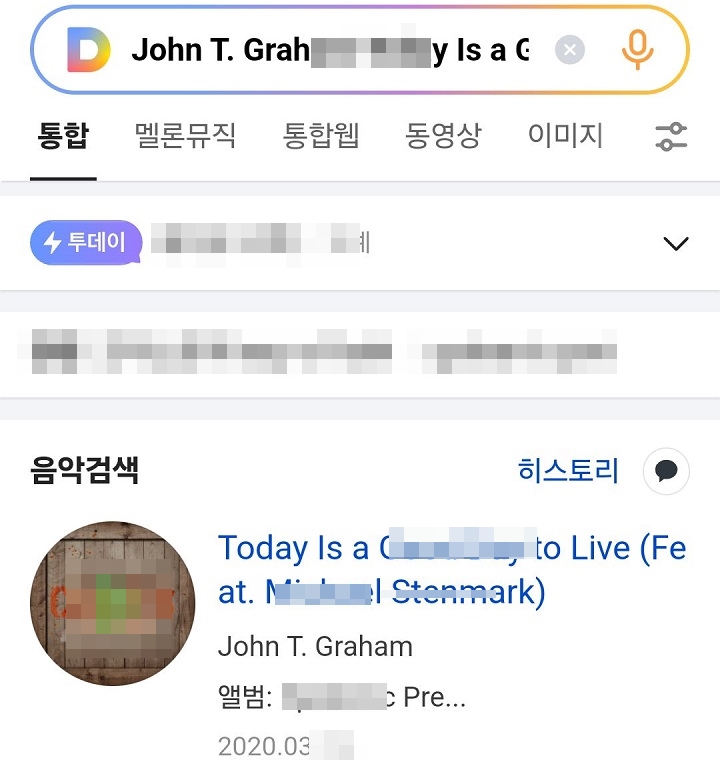Click the 투데이 lightning badge
Screen dimensions: 720x763
85,241
